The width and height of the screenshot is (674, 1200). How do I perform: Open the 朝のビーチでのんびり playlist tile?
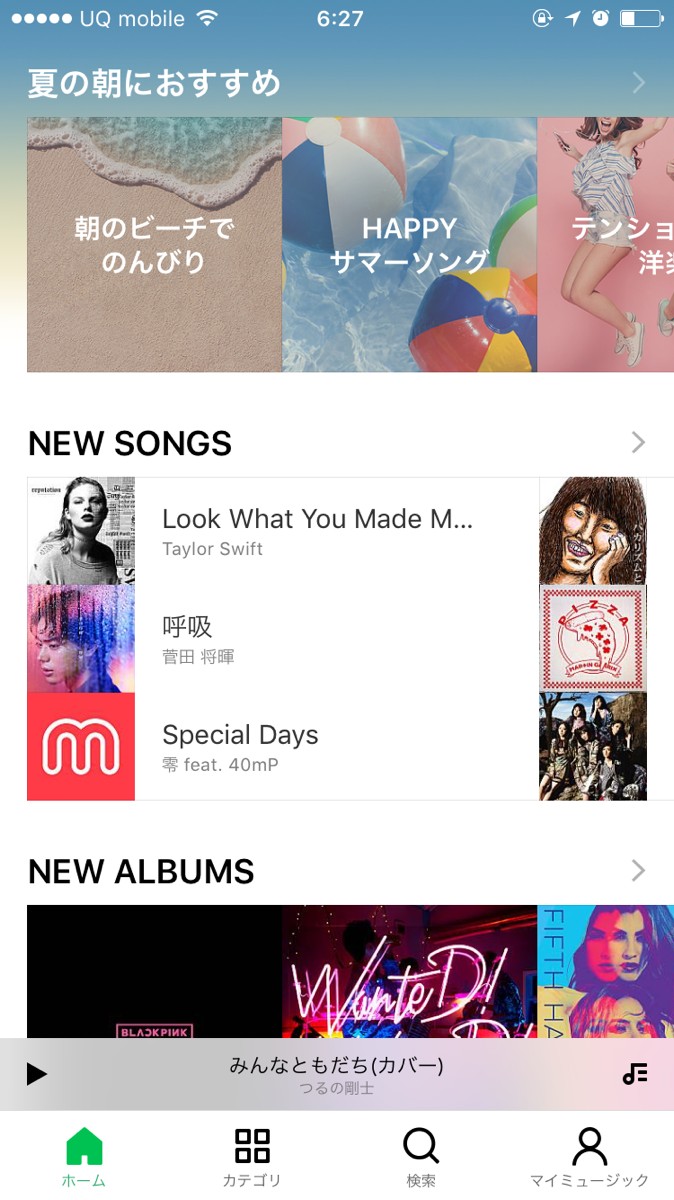(x=154, y=245)
